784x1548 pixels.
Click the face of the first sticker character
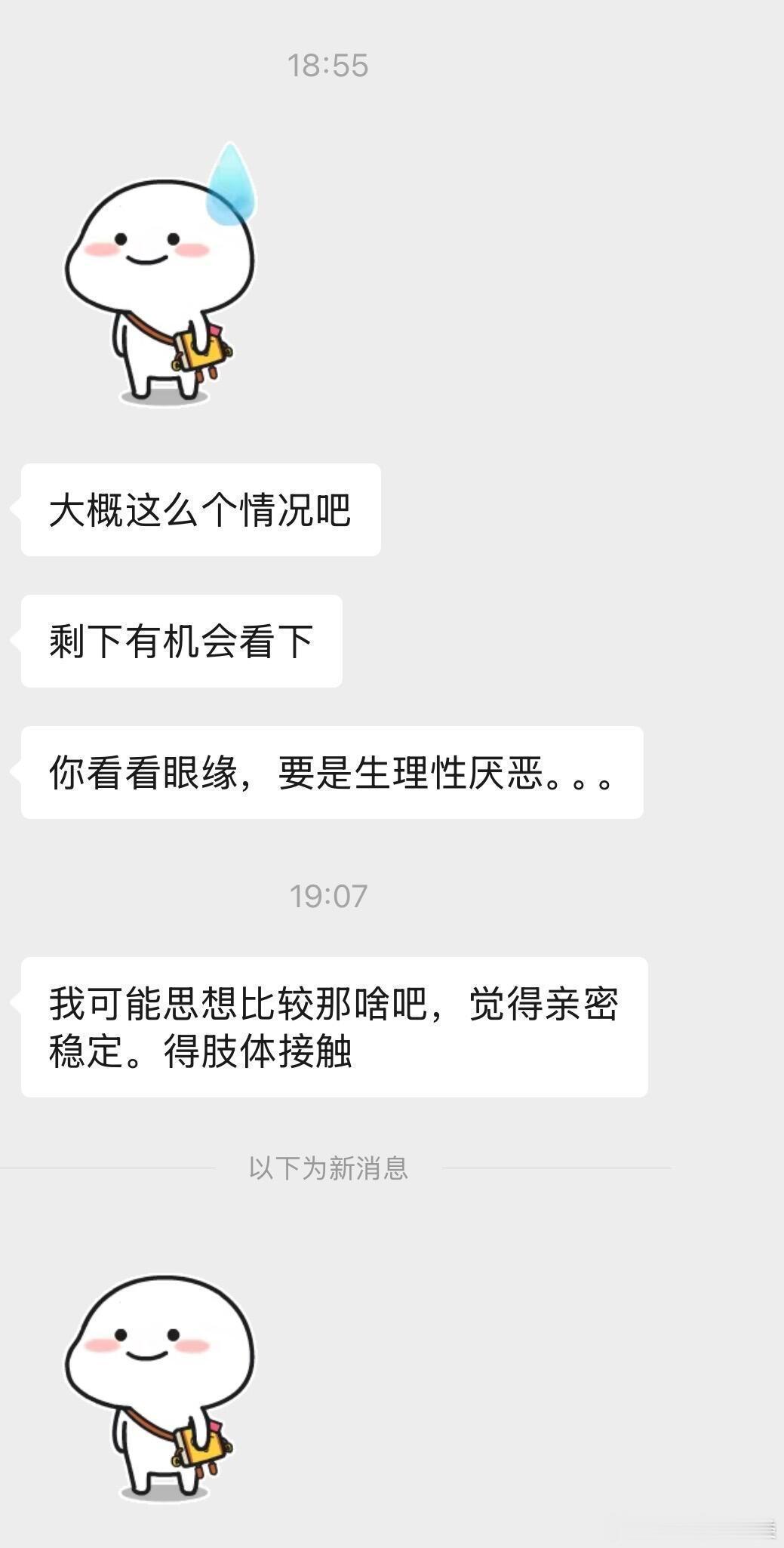click(x=147, y=249)
